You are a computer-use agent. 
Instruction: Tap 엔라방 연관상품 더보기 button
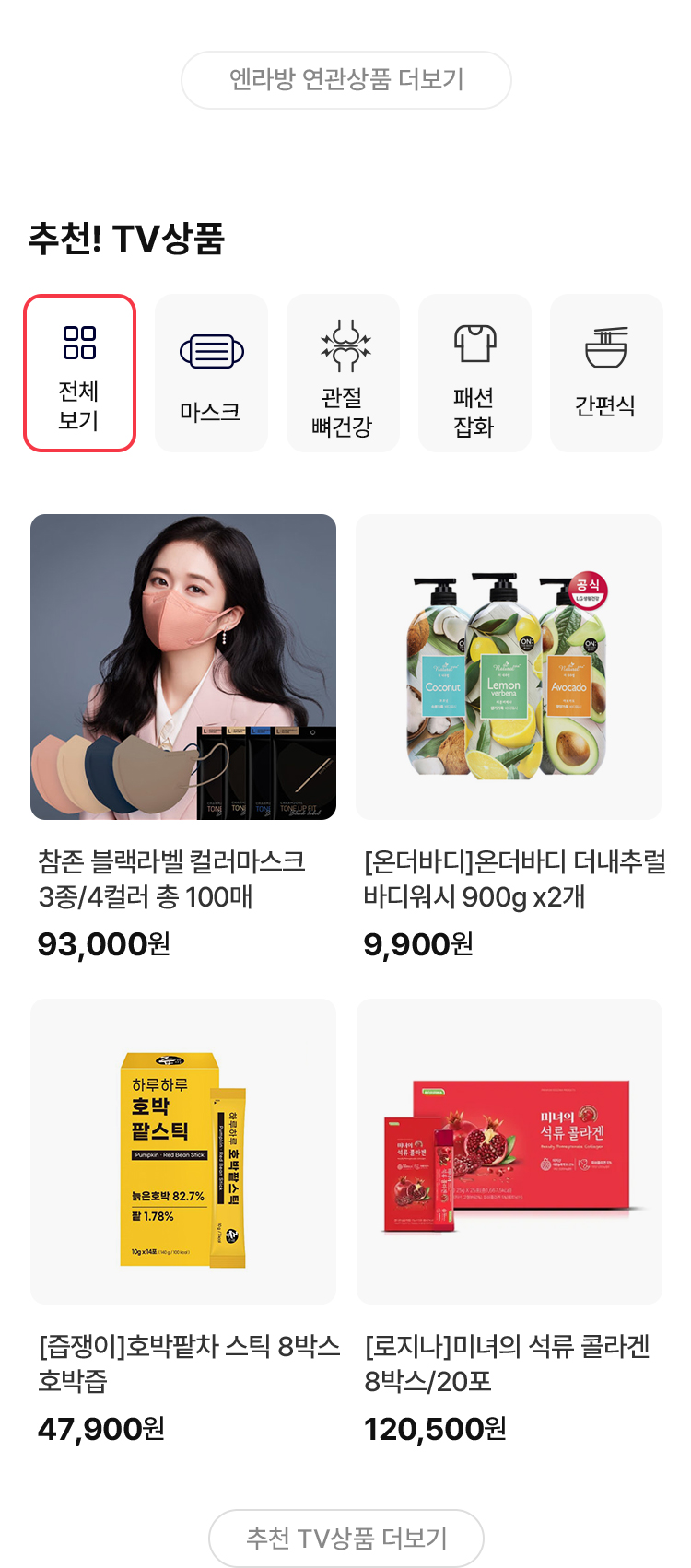click(345, 80)
